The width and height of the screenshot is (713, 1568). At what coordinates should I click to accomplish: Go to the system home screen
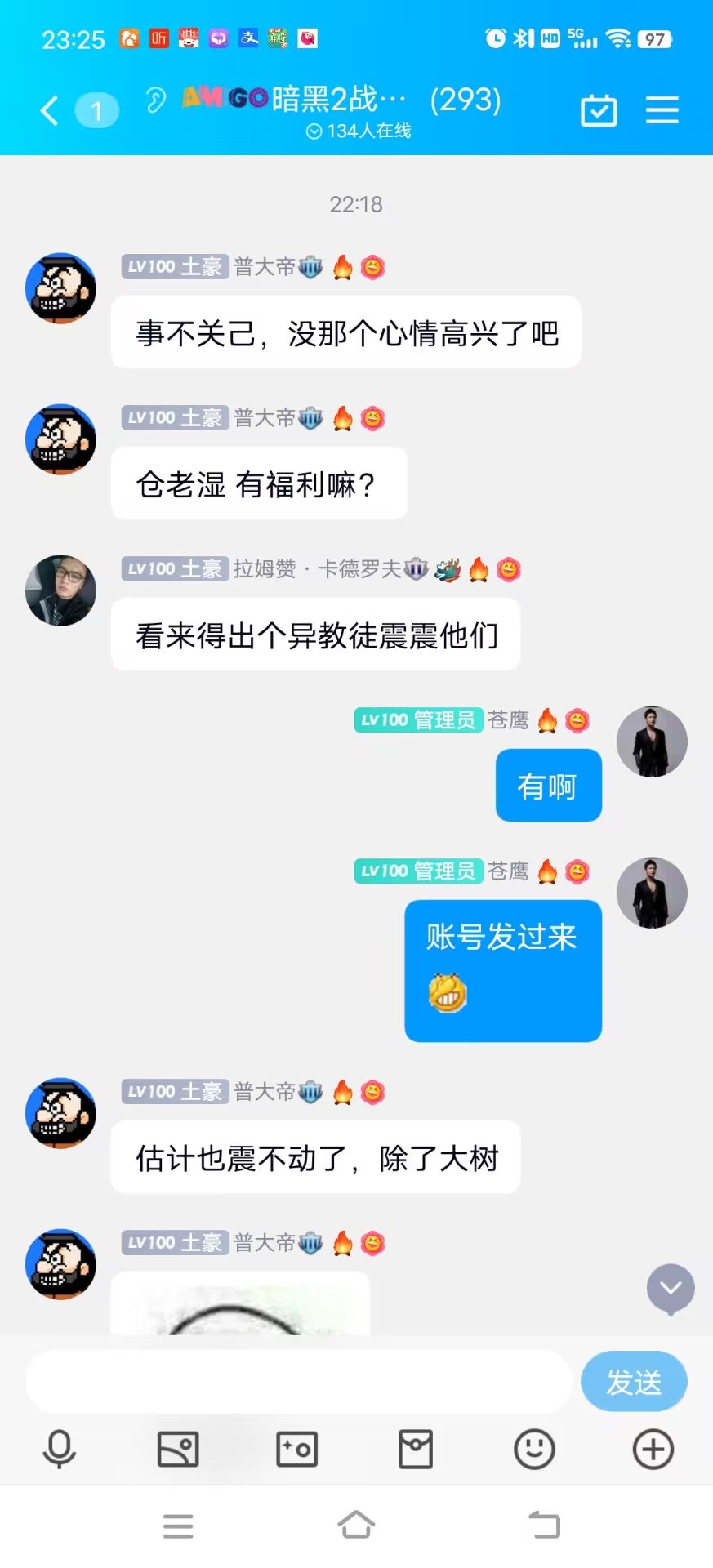pyautogui.click(x=356, y=1525)
